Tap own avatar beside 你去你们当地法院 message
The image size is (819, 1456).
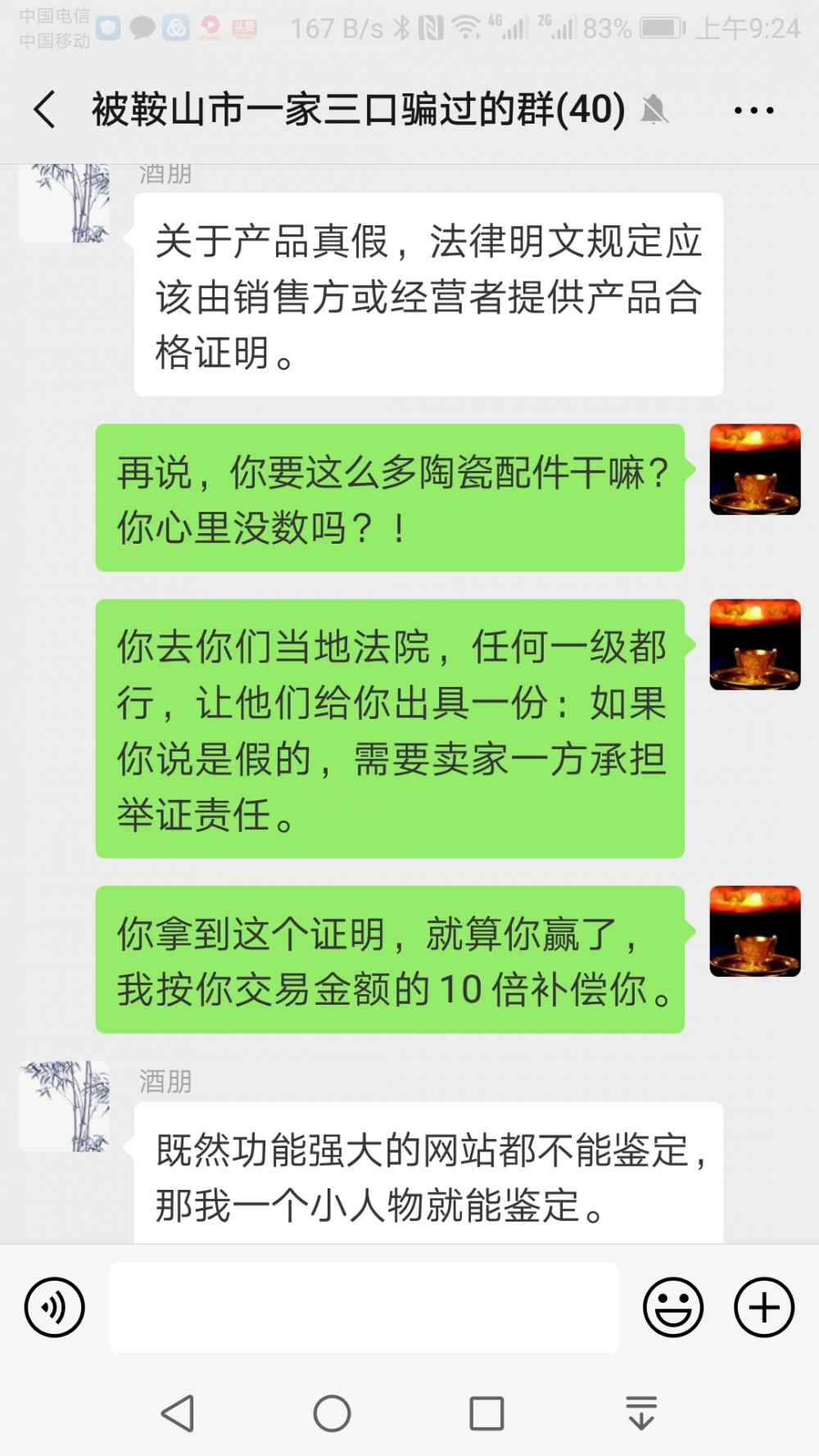[754, 644]
